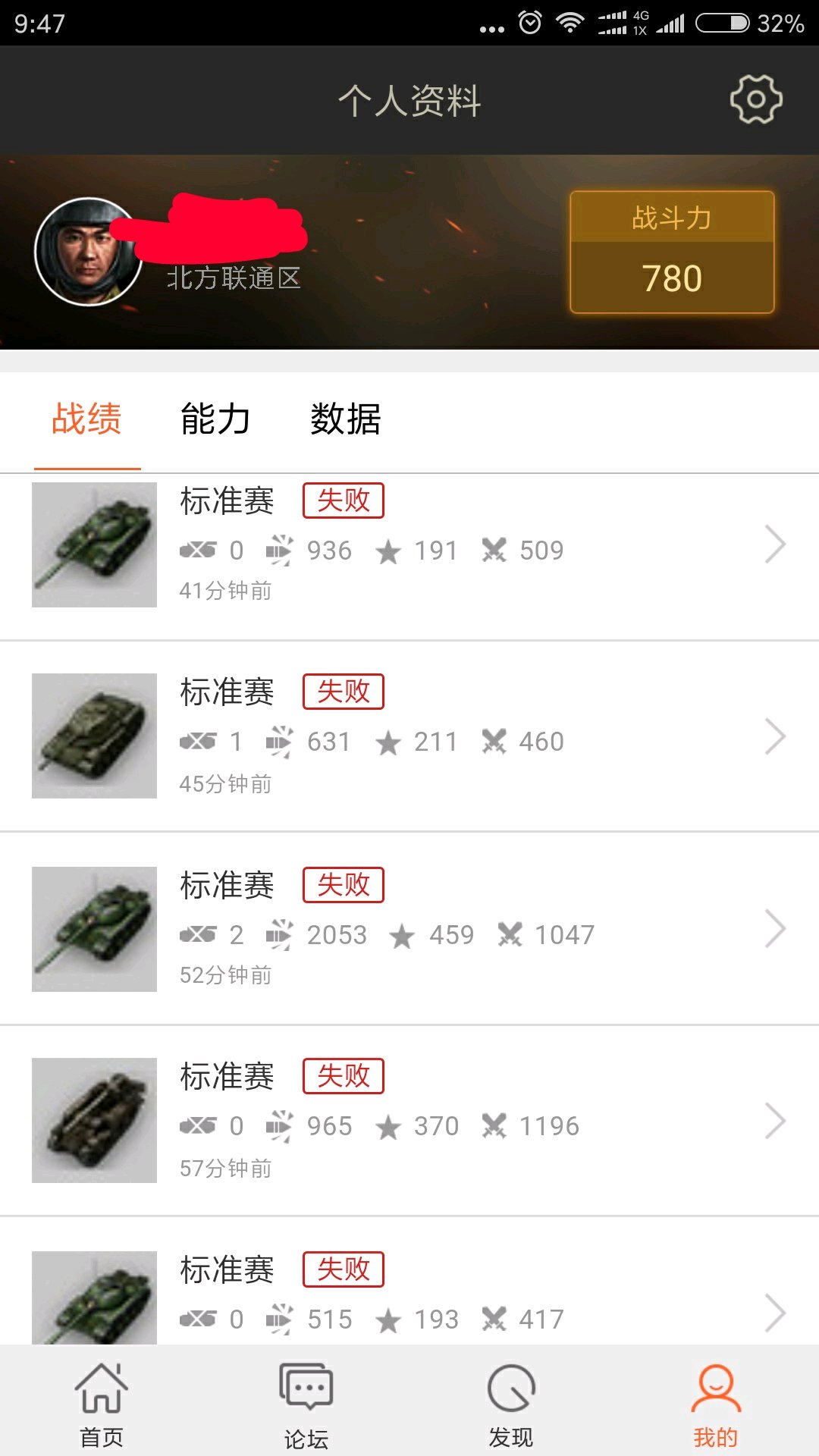Switch to the 数据 tab
The image size is (819, 1456).
pyautogui.click(x=345, y=419)
